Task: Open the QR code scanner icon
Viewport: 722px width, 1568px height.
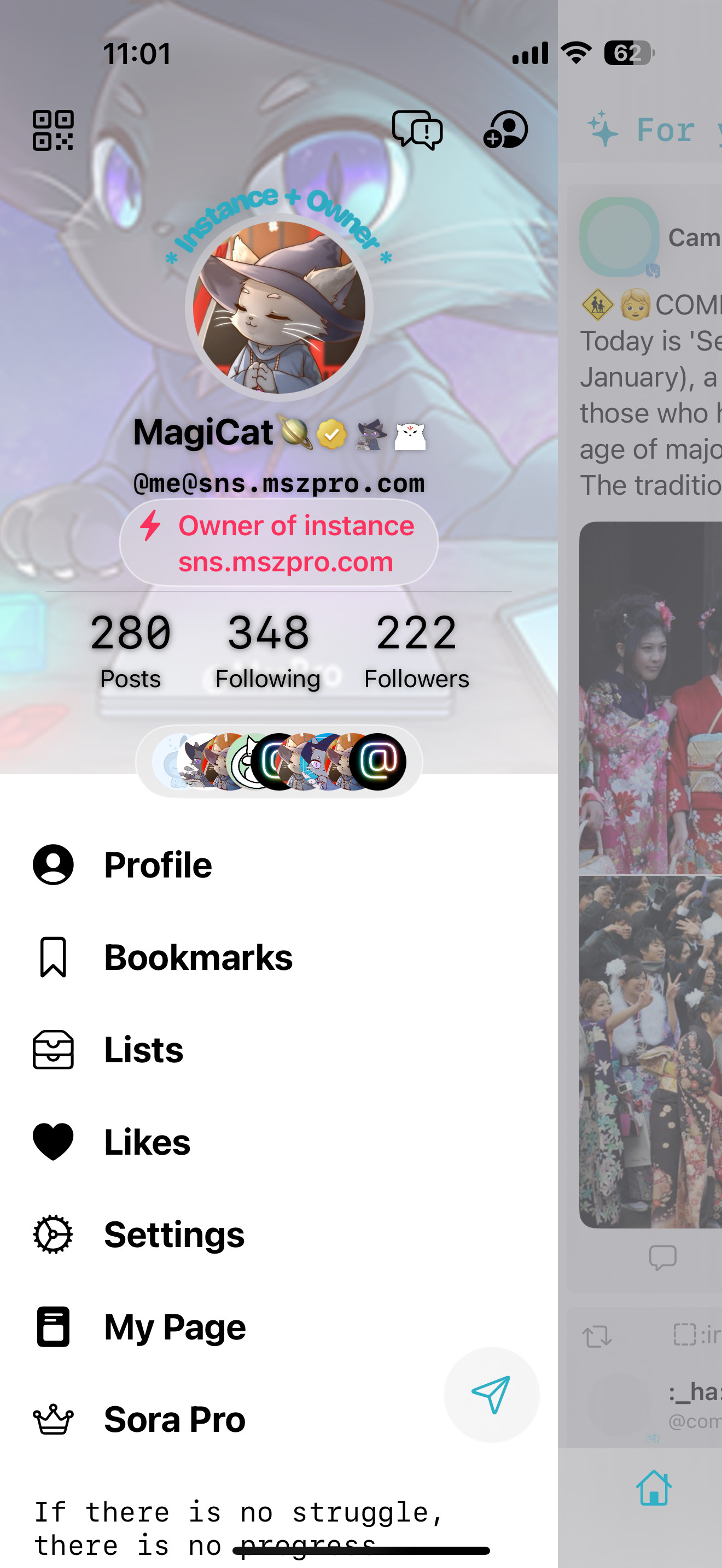Action: (53, 130)
